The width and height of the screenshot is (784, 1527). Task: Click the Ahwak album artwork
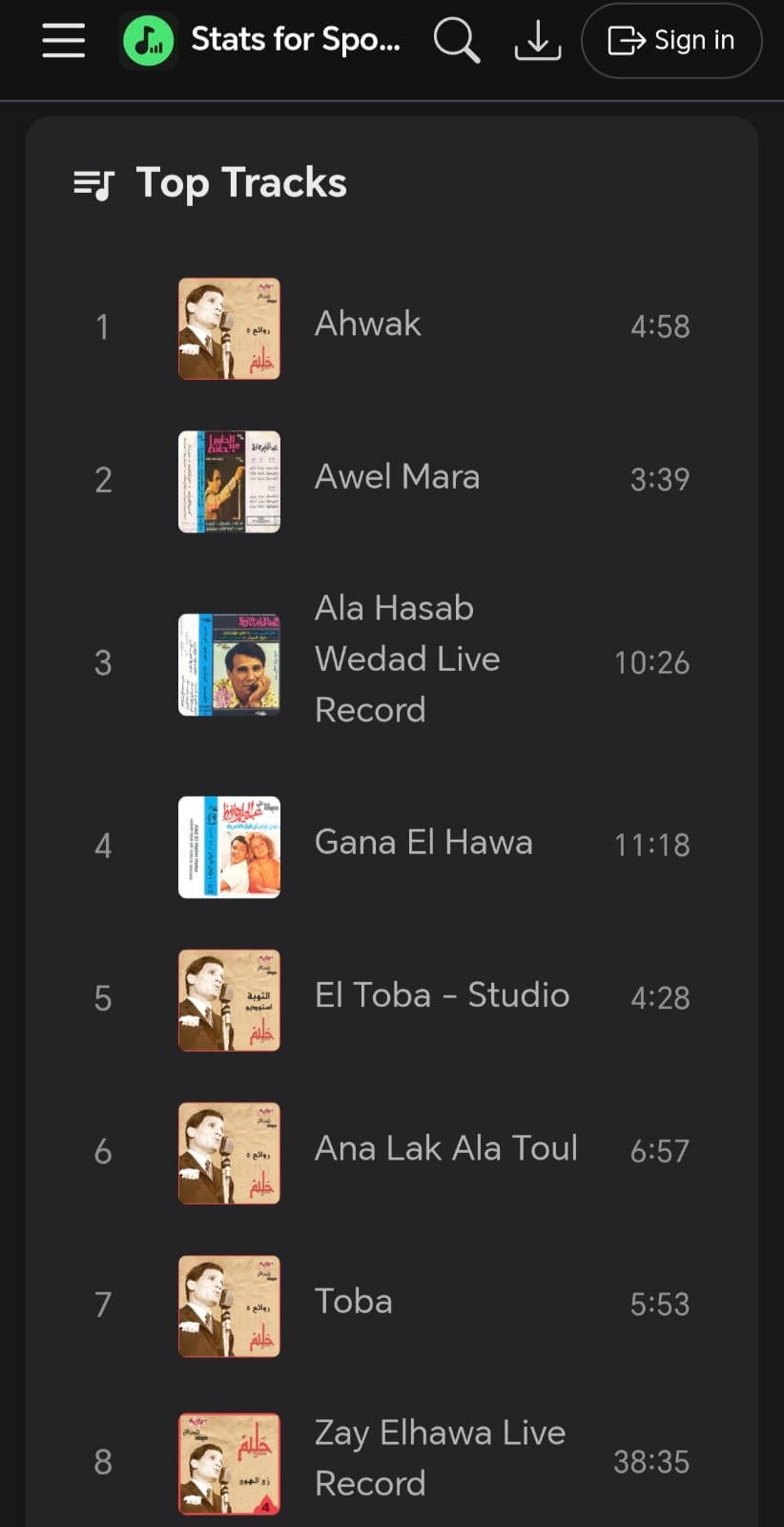click(x=229, y=328)
